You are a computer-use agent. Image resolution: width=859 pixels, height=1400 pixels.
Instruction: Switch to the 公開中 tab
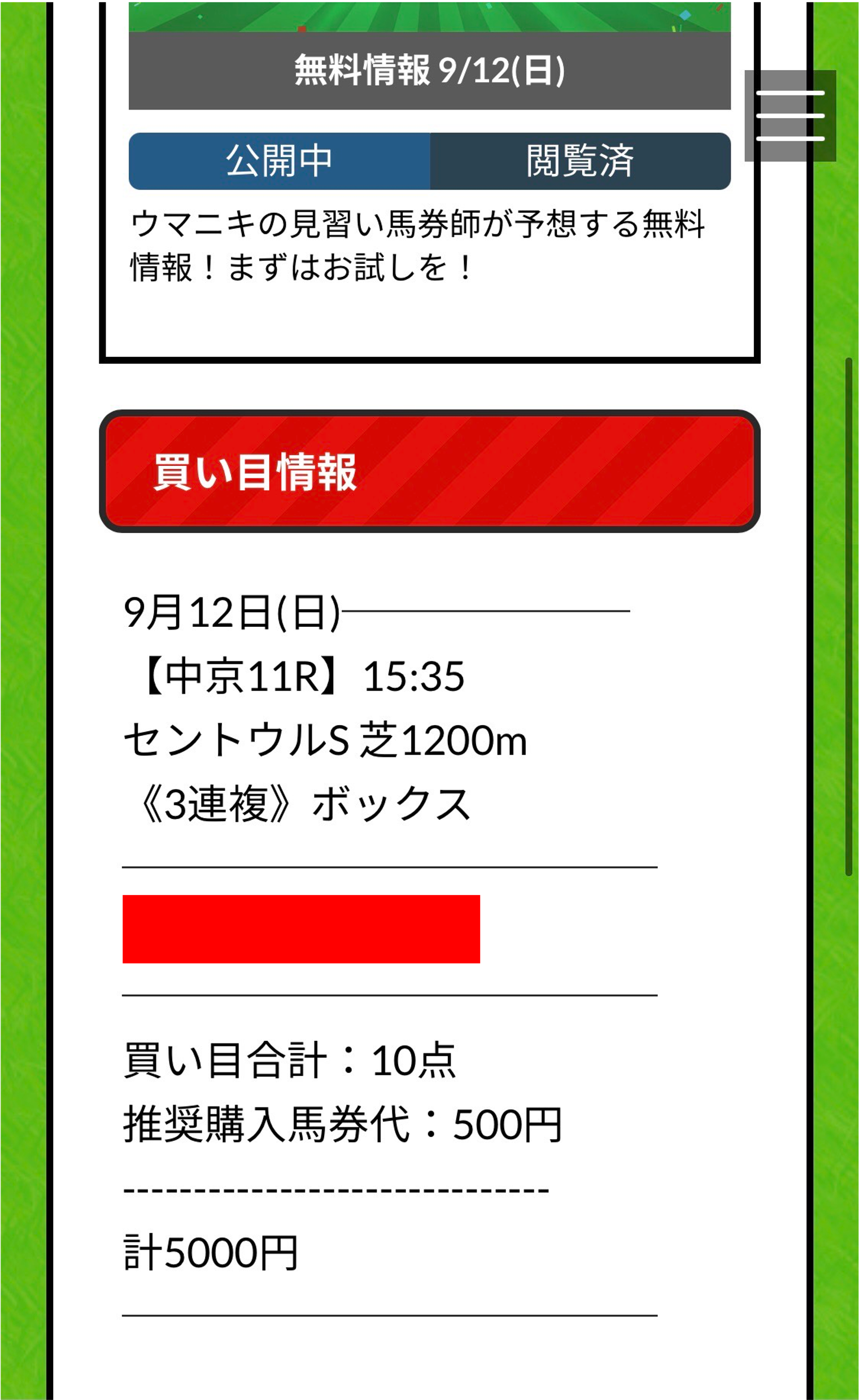click(x=279, y=161)
